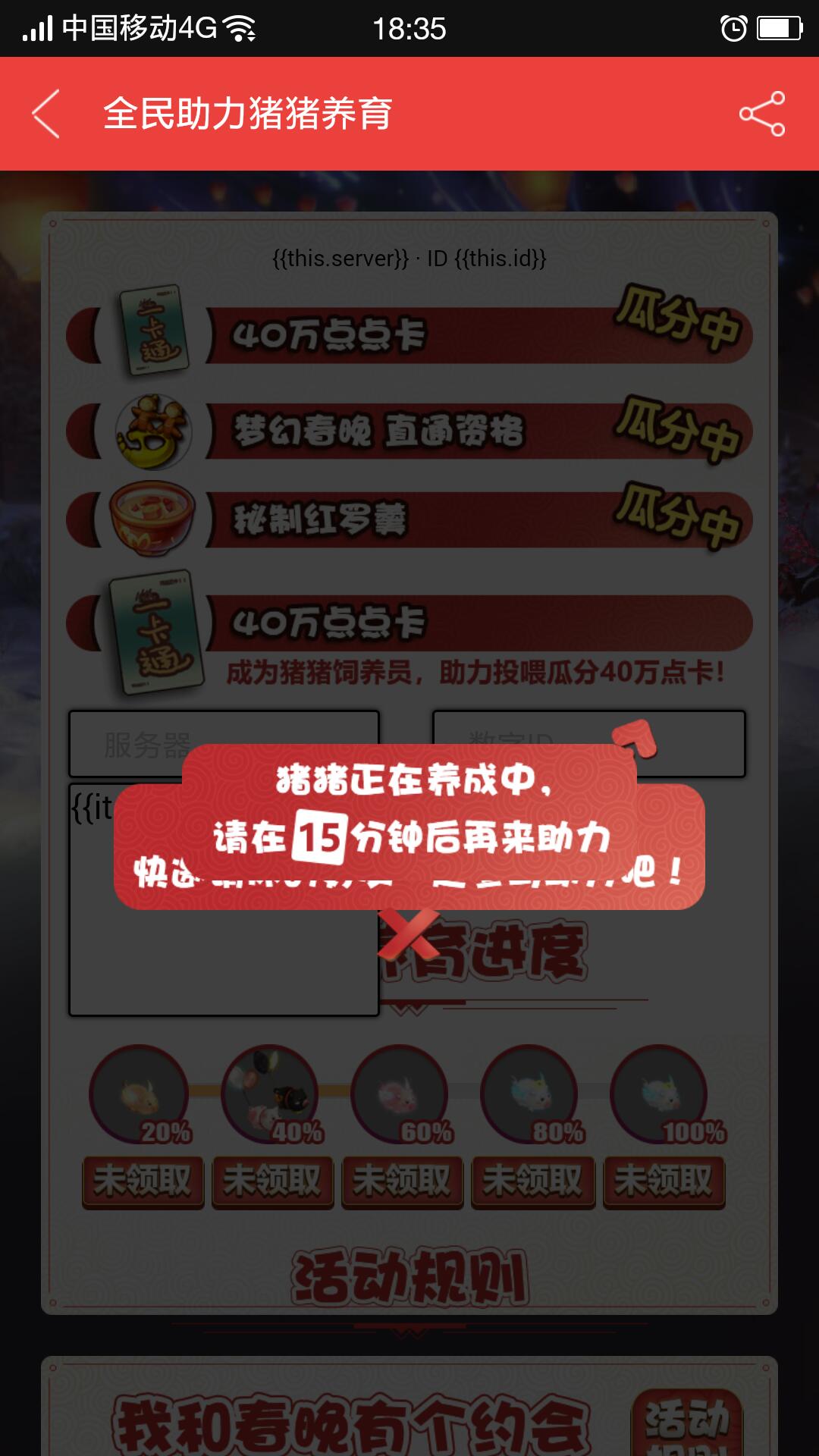Open 梦幻春晚 直通资格 reward row
This screenshot has height=1456, width=819.
tap(409, 431)
